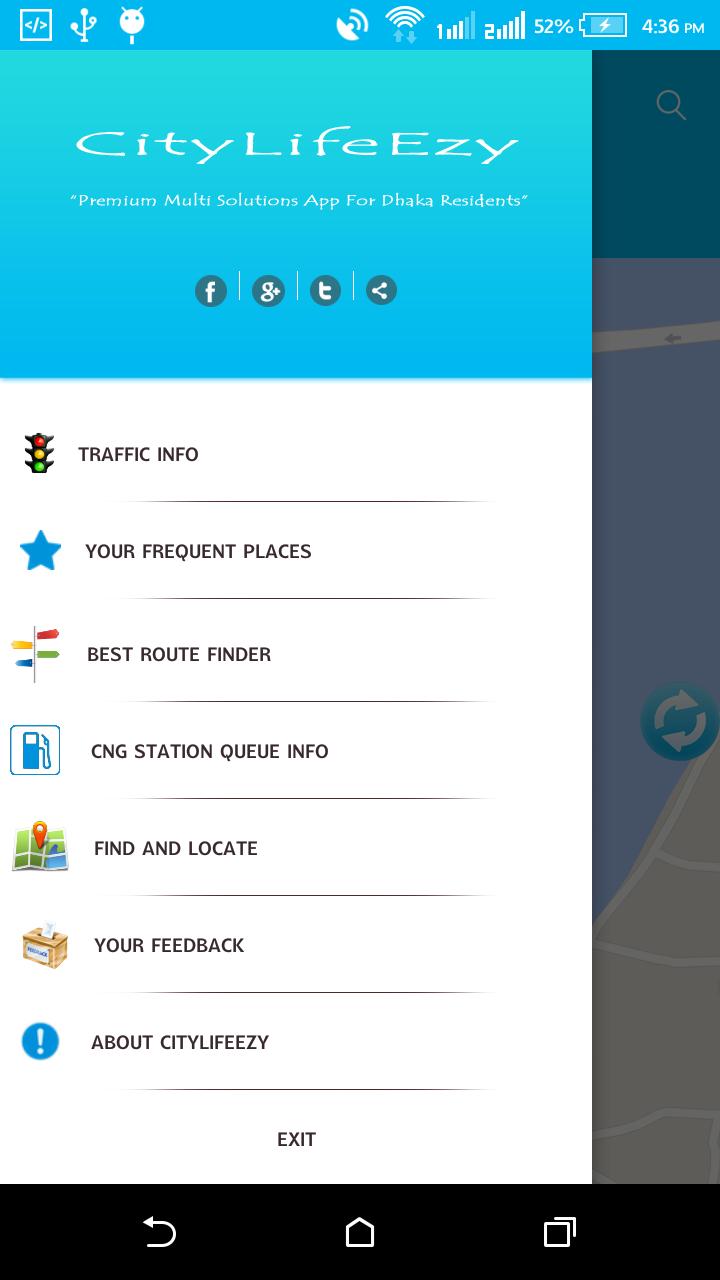
Task: View CNG Station Queue Info
Action: click(x=209, y=751)
